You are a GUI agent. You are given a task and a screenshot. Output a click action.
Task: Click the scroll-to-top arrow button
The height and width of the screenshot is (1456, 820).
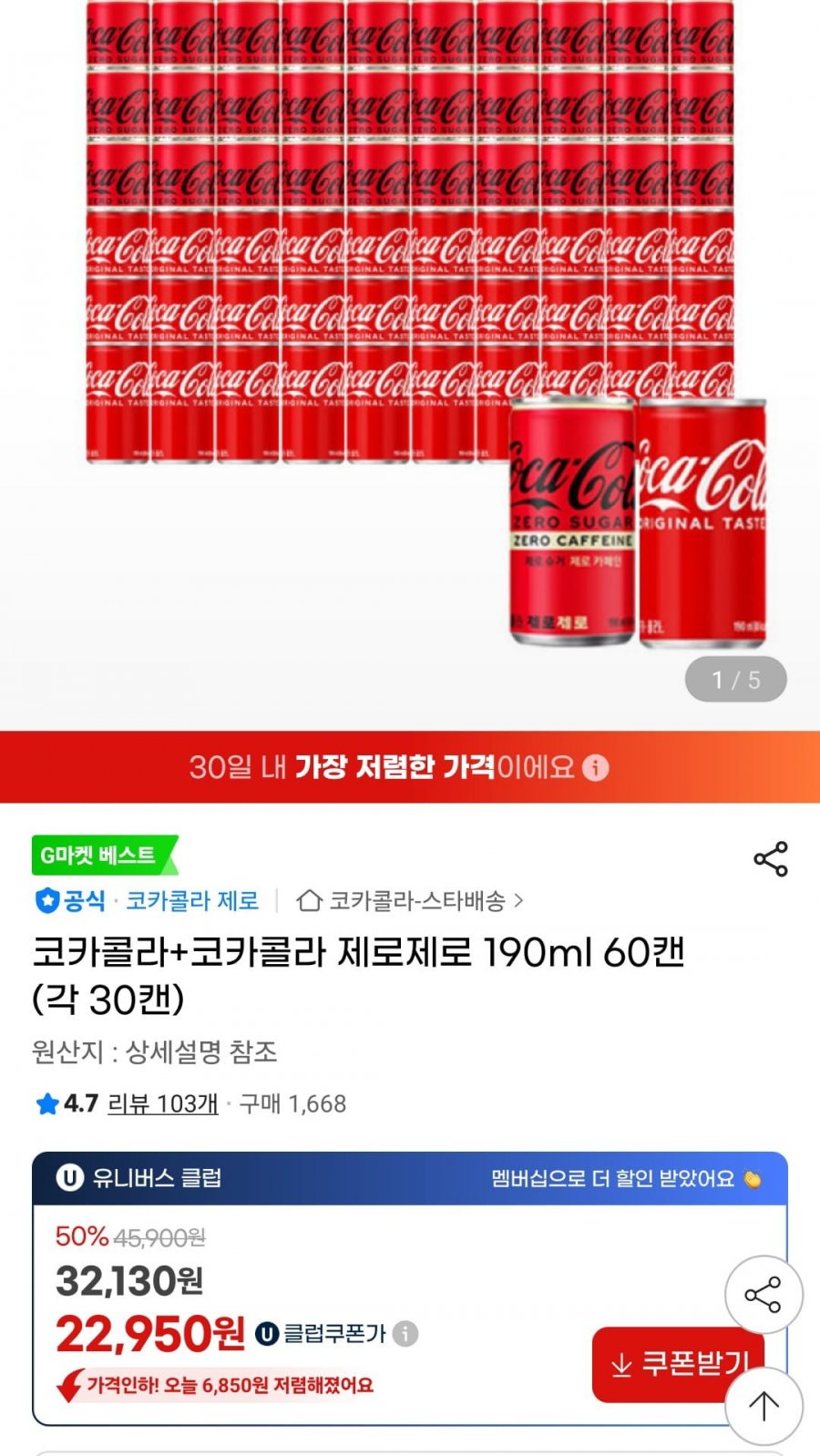[765, 1406]
